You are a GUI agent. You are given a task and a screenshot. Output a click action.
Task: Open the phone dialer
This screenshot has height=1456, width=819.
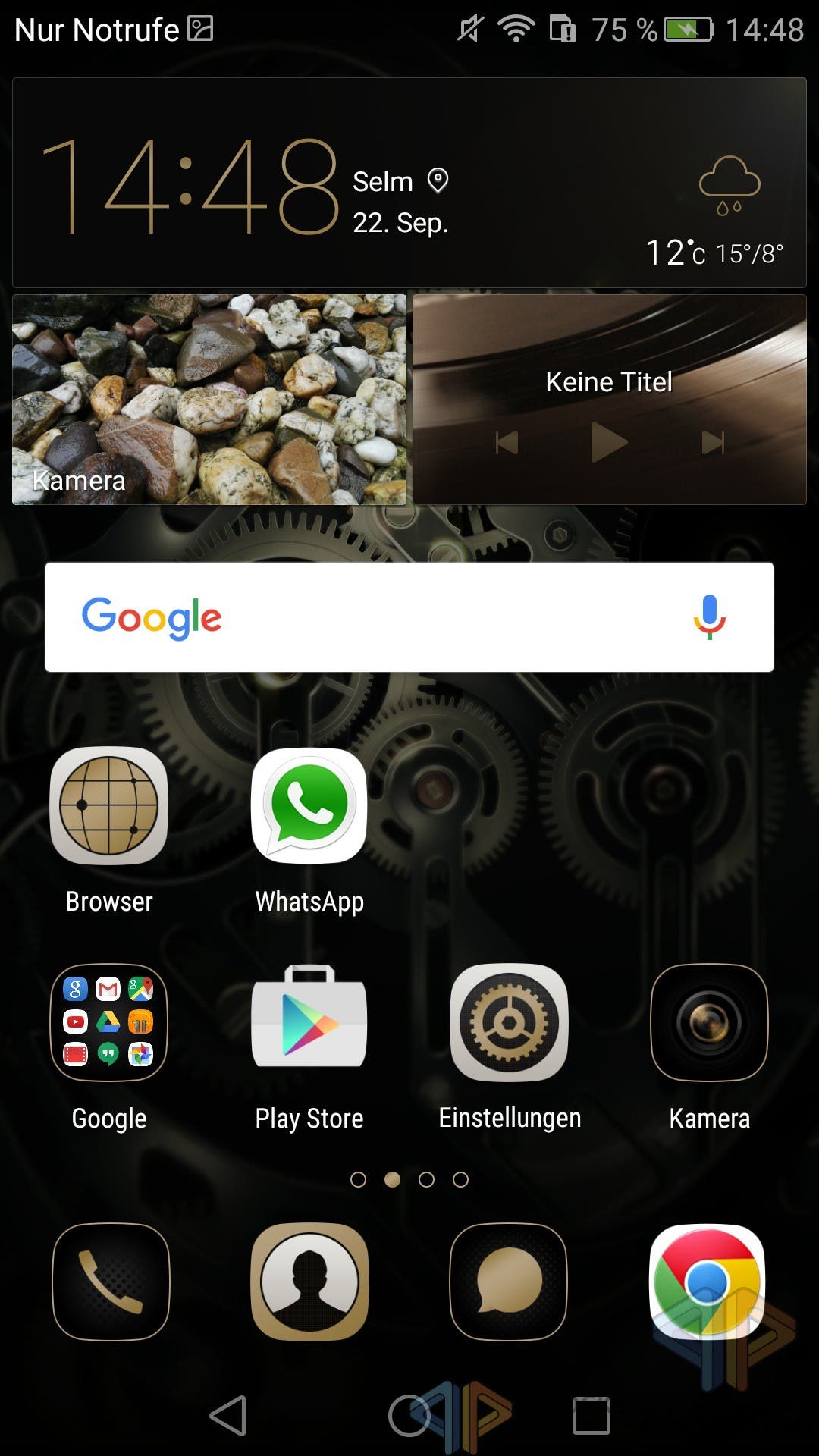click(x=111, y=1282)
